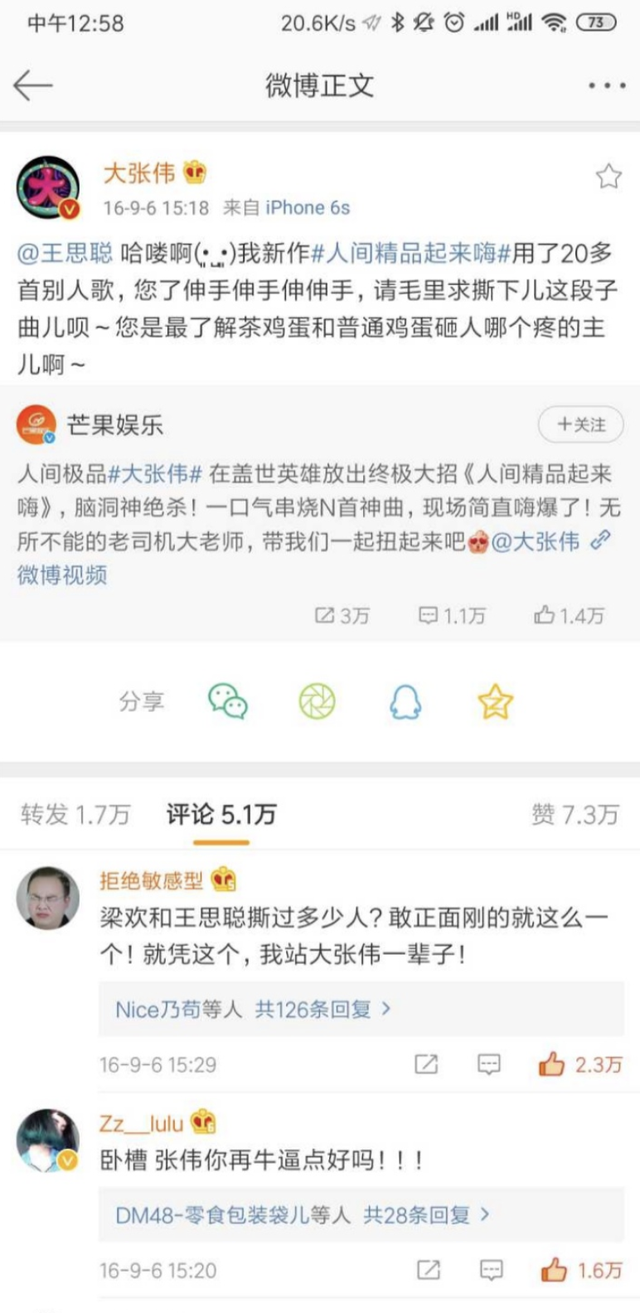Switch to 赞 7.3万 tab
Viewport: 640px width, 1313px height.
click(574, 815)
